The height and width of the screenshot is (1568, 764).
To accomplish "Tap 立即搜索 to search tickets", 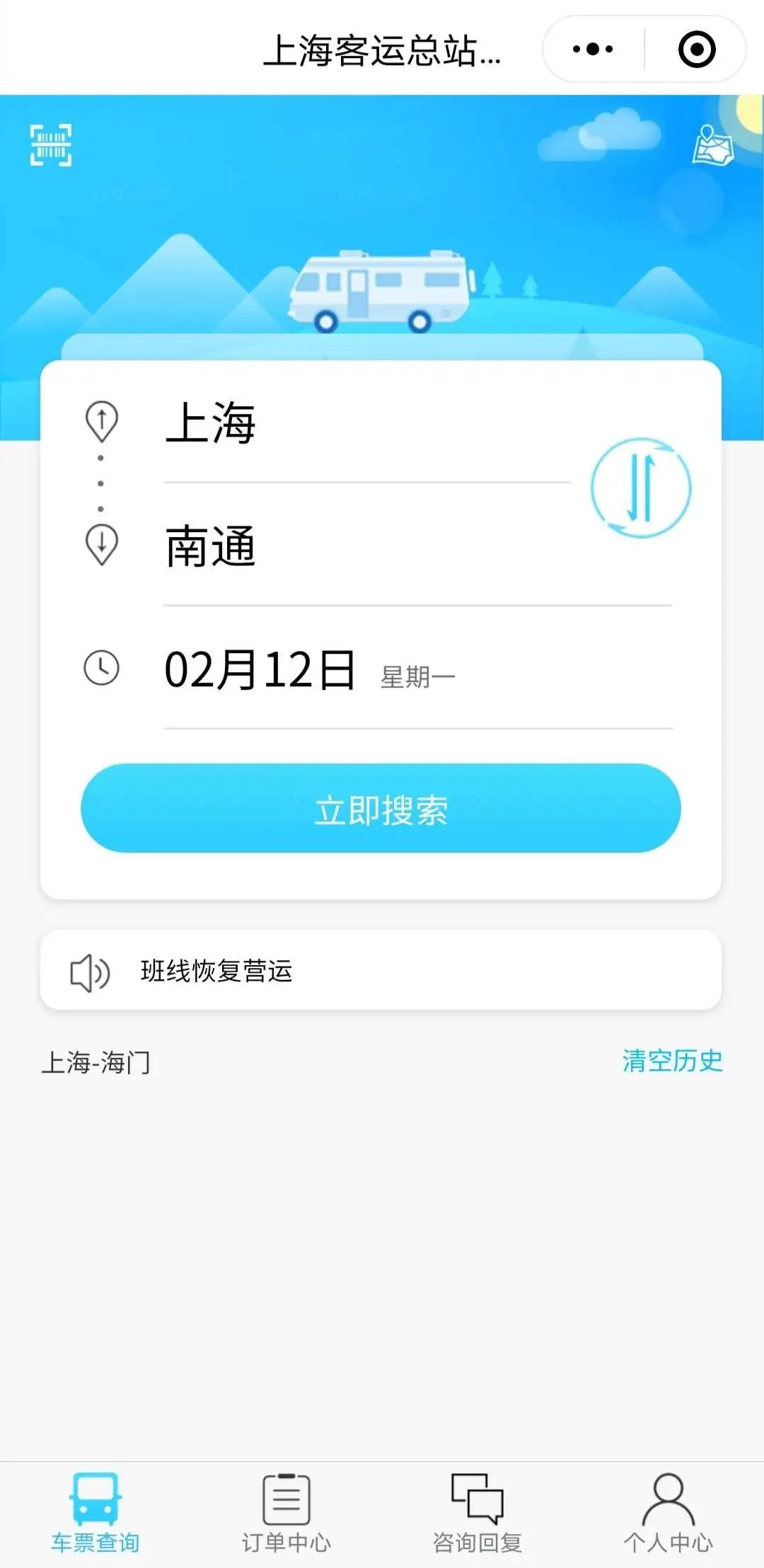I will [x=381, y=808].
